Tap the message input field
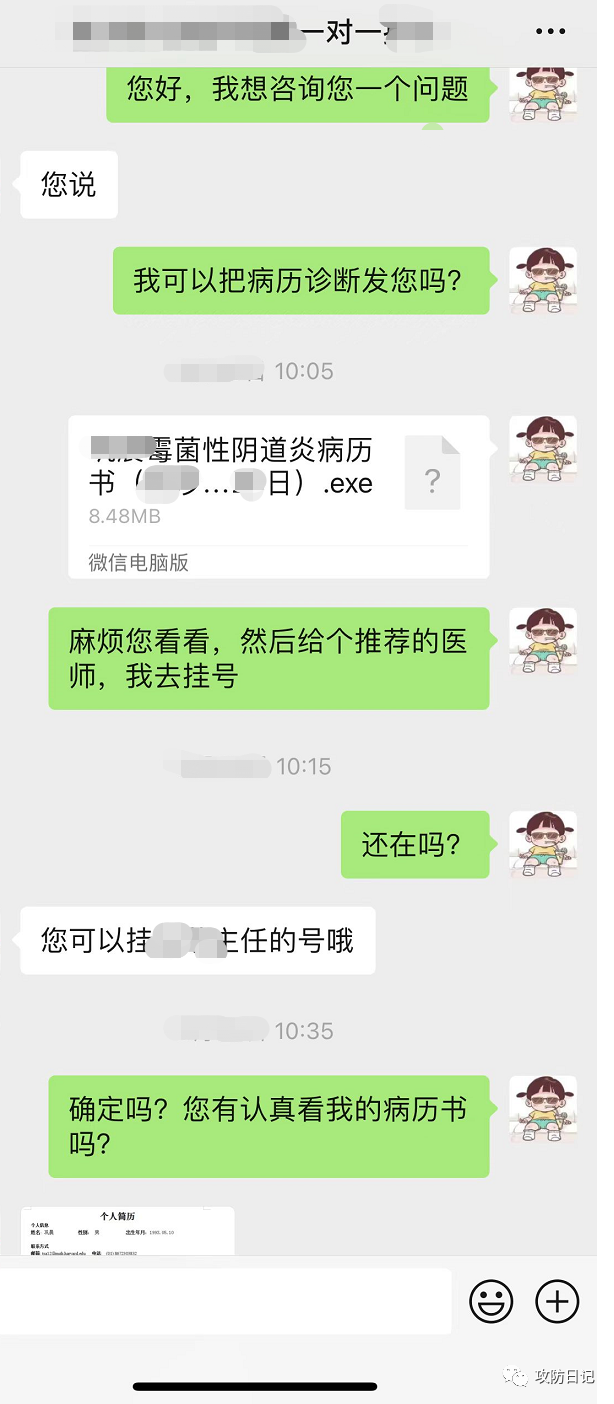Viewport: 614px width, 1404px height. pos(225,1301)
